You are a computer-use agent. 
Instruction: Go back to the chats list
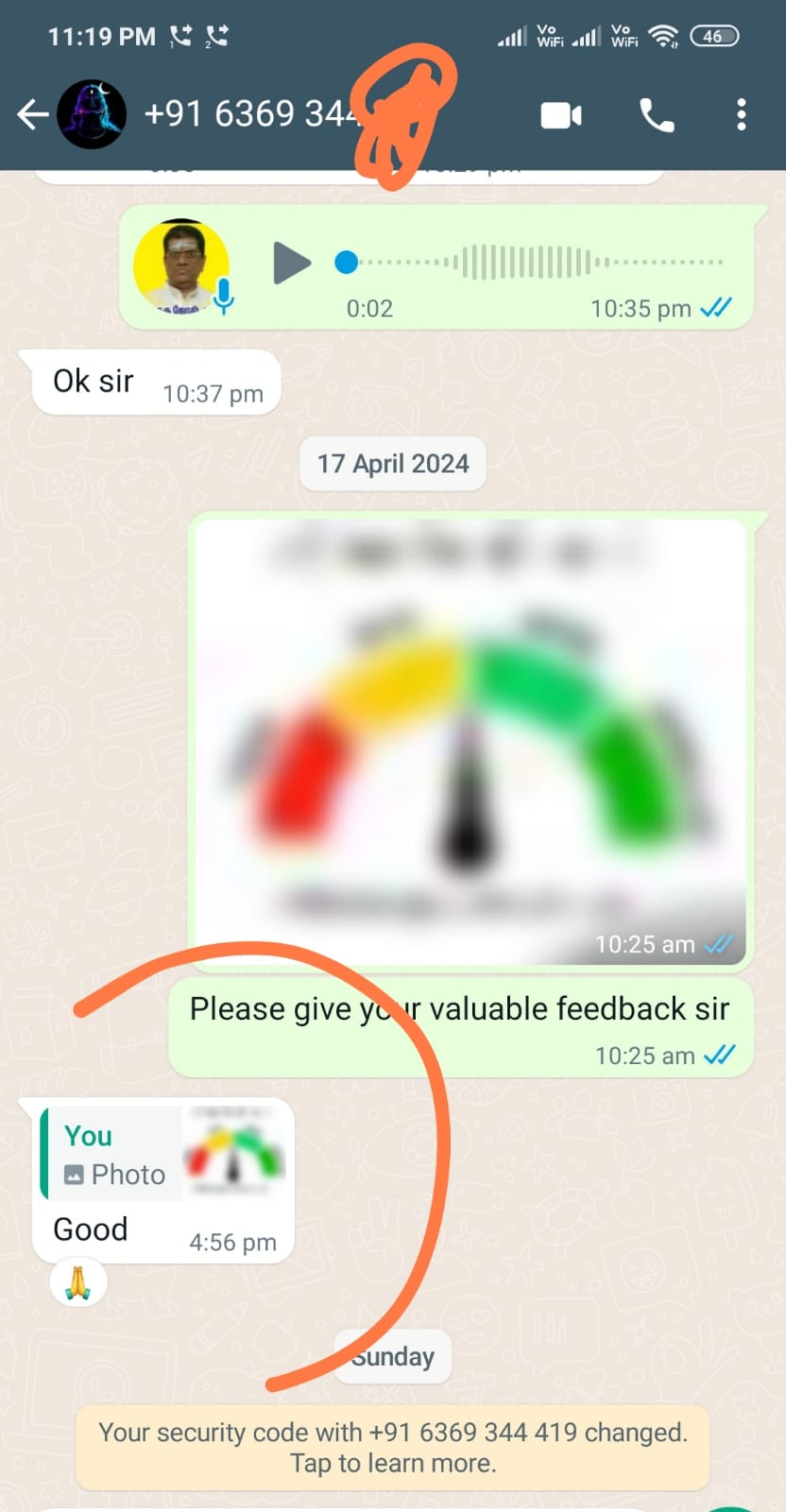(32, 115)
